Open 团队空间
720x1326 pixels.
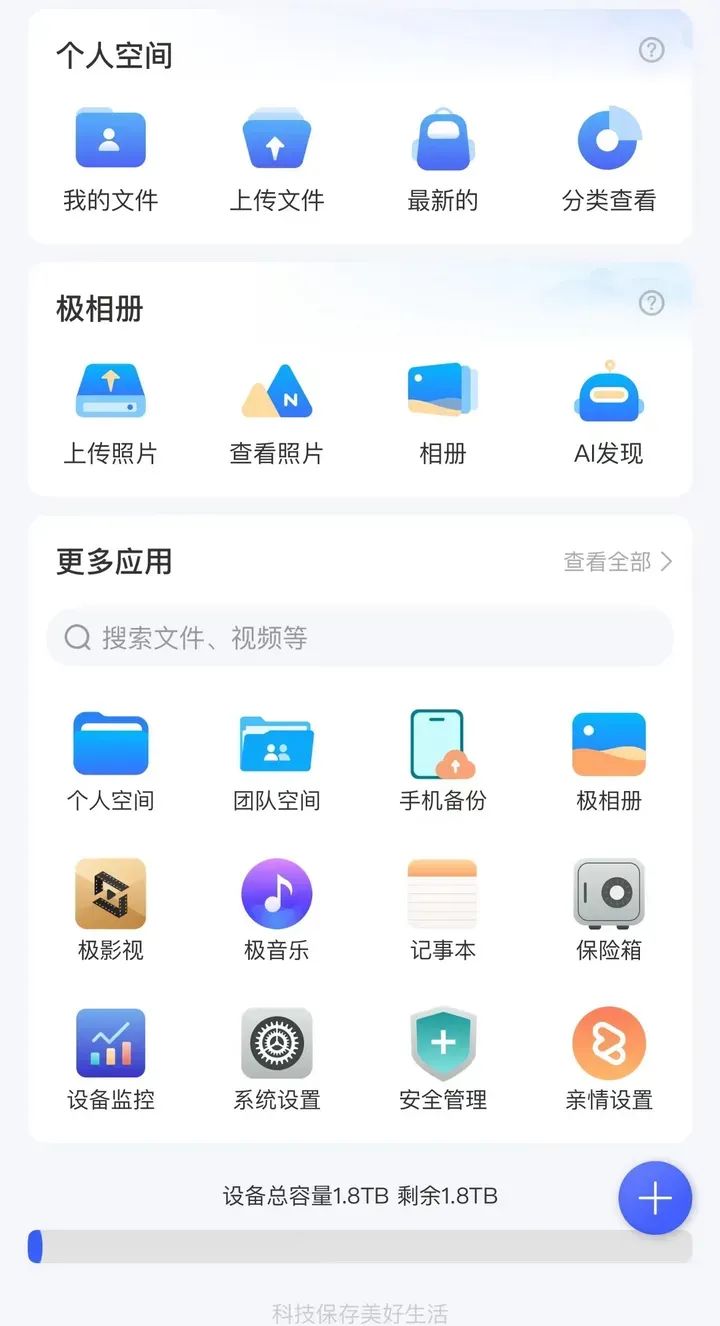coord(277,761)
